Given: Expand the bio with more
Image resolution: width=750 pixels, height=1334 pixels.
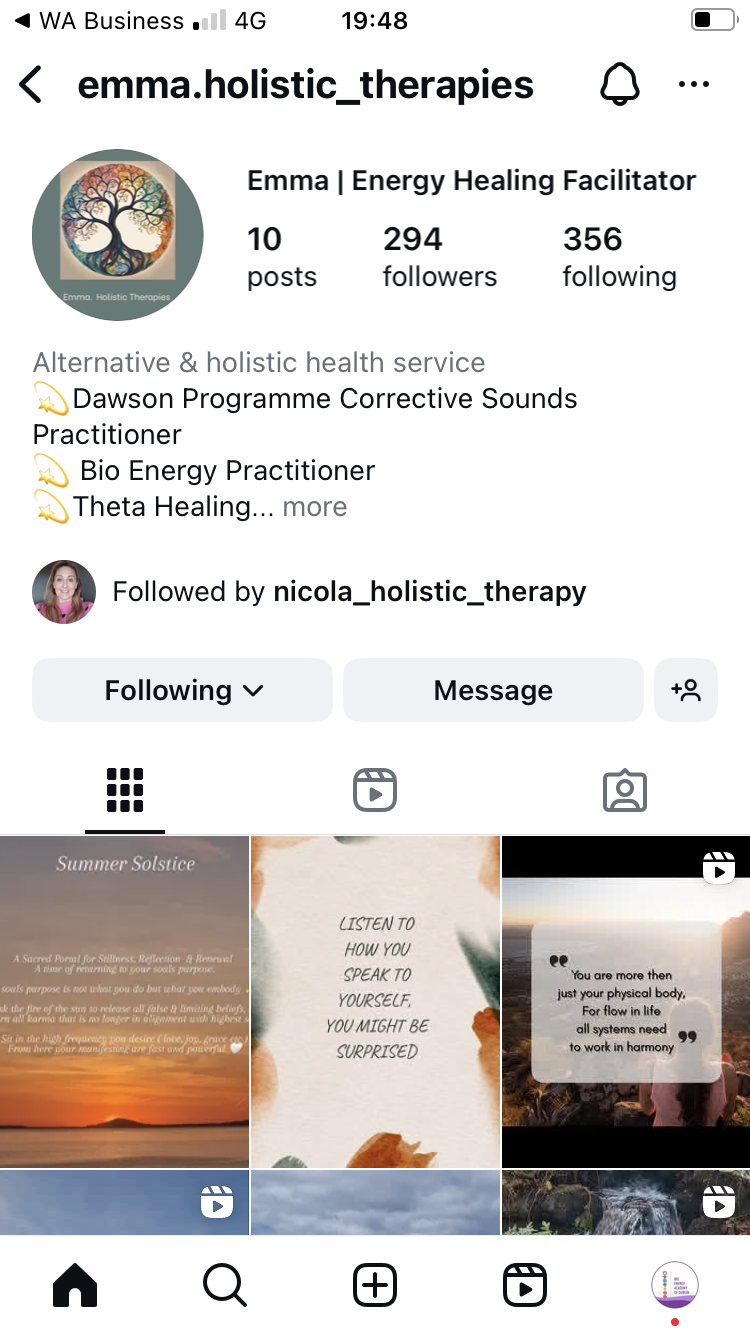Looking at the screenshot, I should click(x=314, y=507).
